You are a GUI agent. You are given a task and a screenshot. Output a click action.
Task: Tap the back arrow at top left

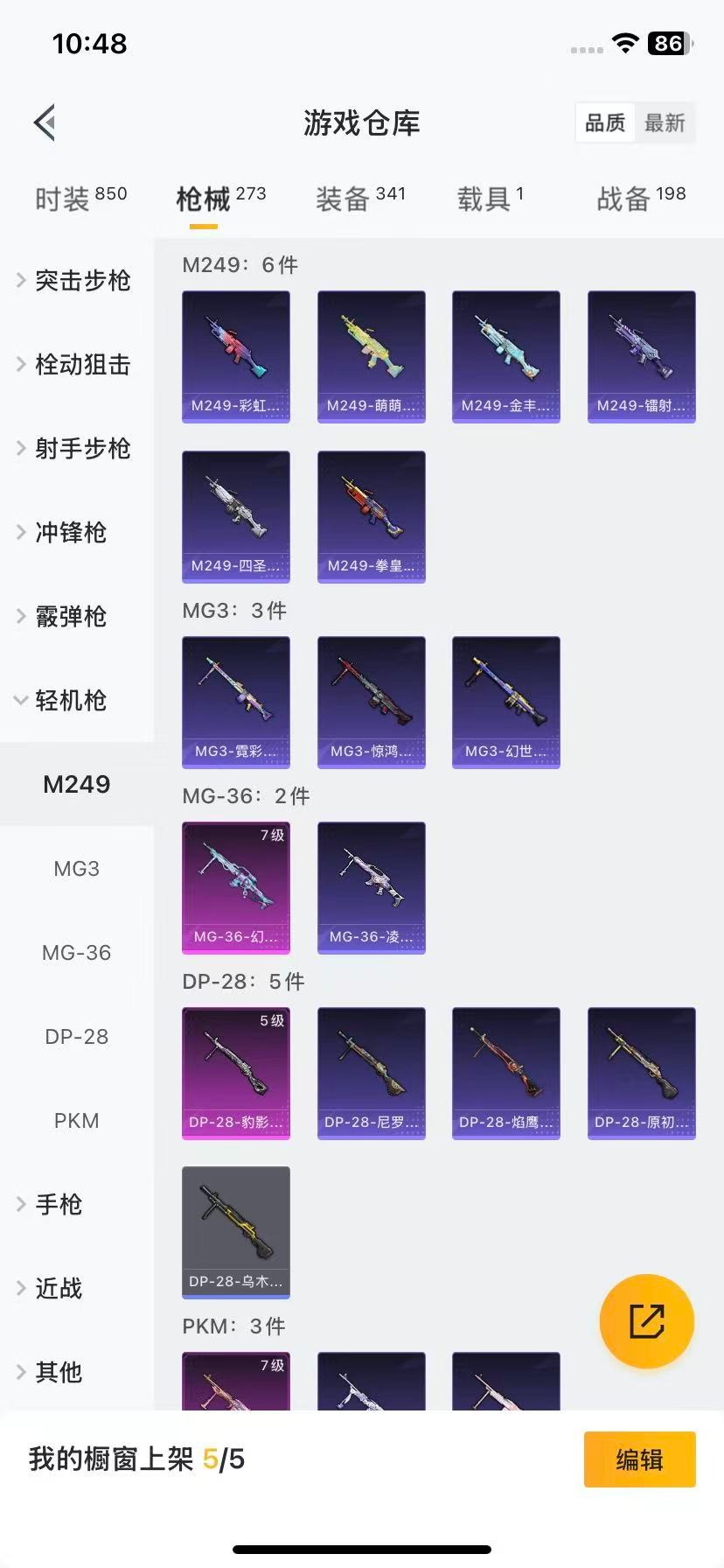pyautogui.click(x=45, y=122)
